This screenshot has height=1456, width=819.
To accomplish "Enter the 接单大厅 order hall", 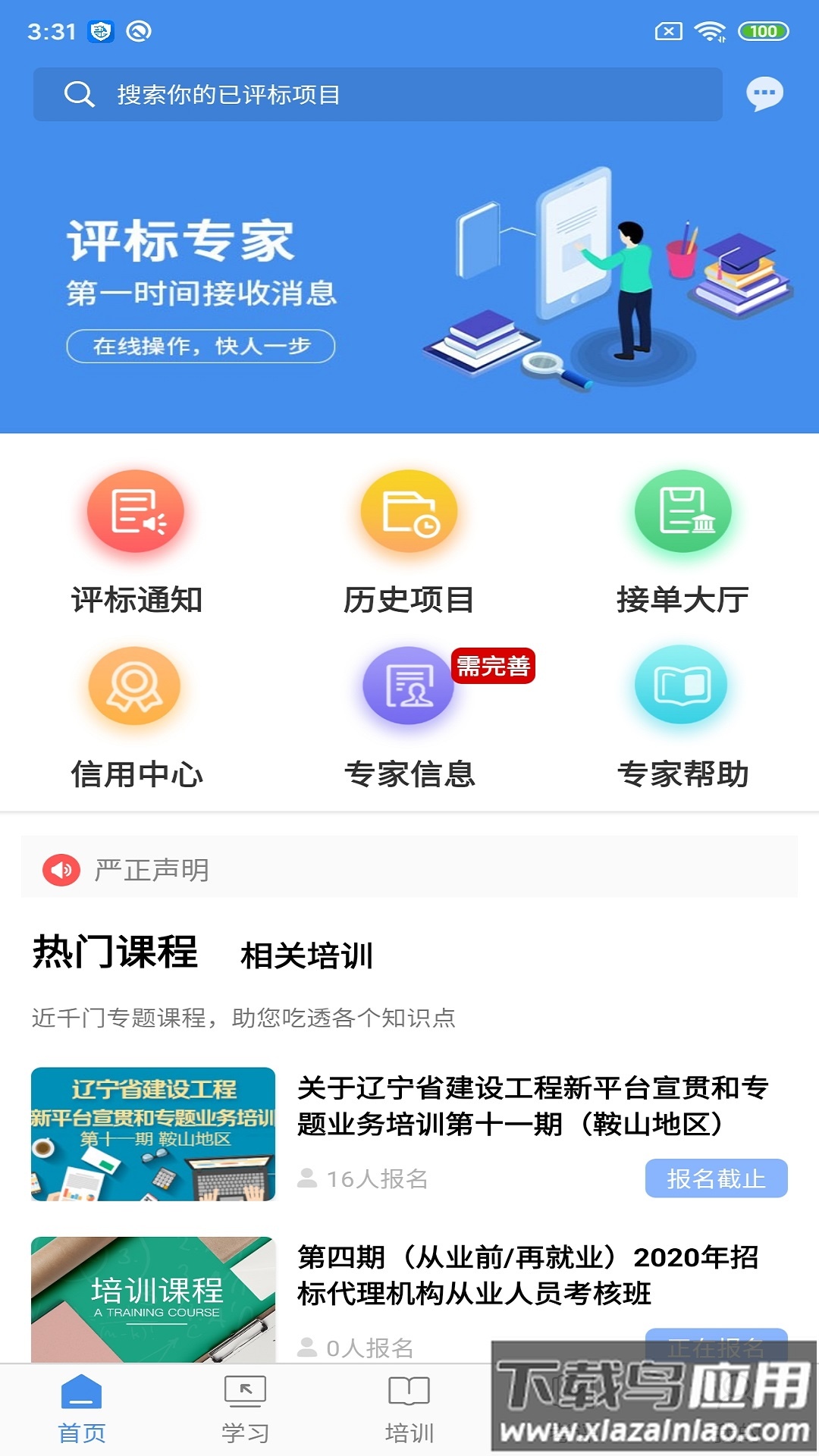I will pyautogui.click(x=681, y=510).
